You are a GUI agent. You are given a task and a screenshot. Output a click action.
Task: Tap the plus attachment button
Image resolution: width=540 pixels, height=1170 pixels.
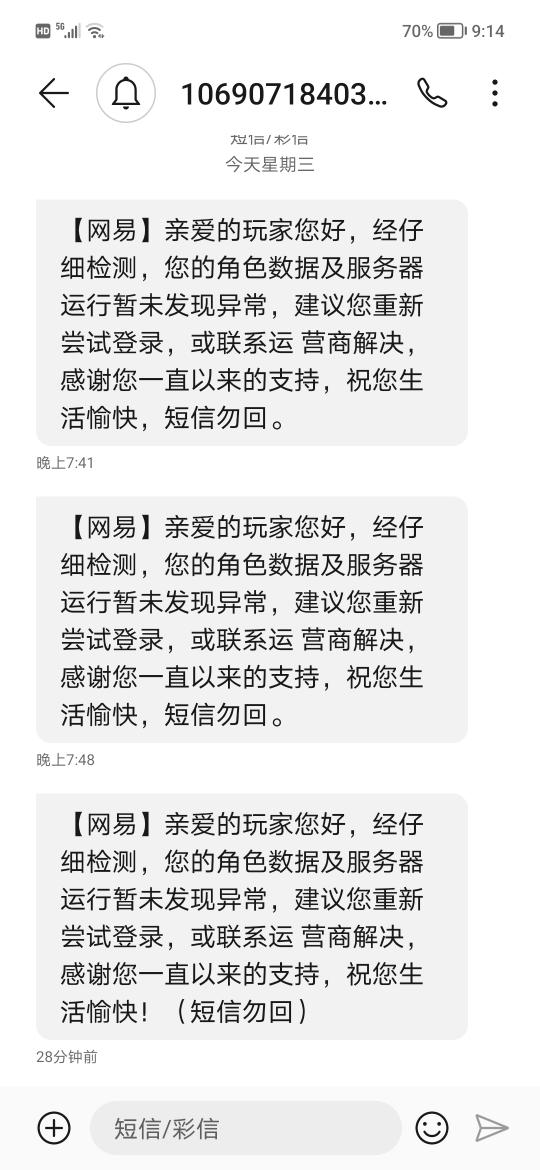54,1127
